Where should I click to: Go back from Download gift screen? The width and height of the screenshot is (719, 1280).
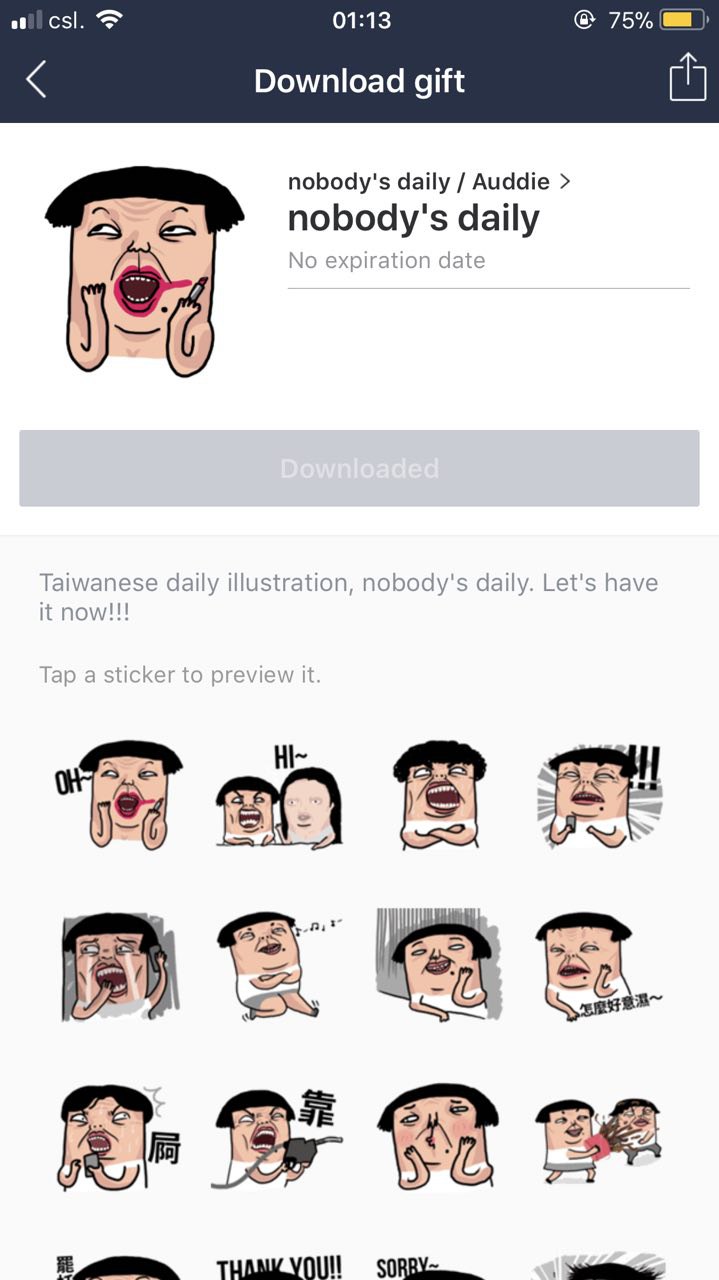tap(36, 80)
